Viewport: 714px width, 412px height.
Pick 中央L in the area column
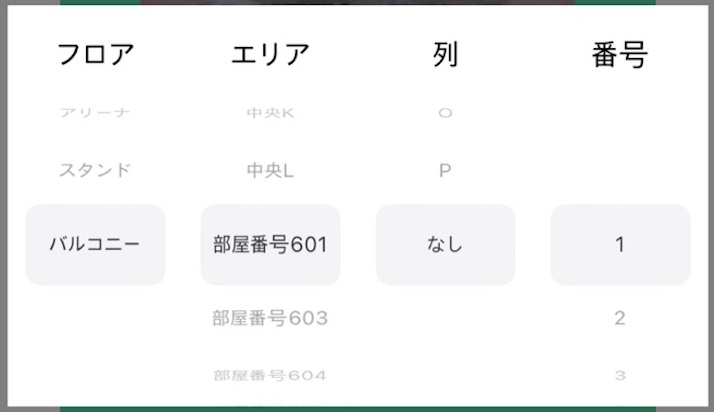click(x=270, y=170)
